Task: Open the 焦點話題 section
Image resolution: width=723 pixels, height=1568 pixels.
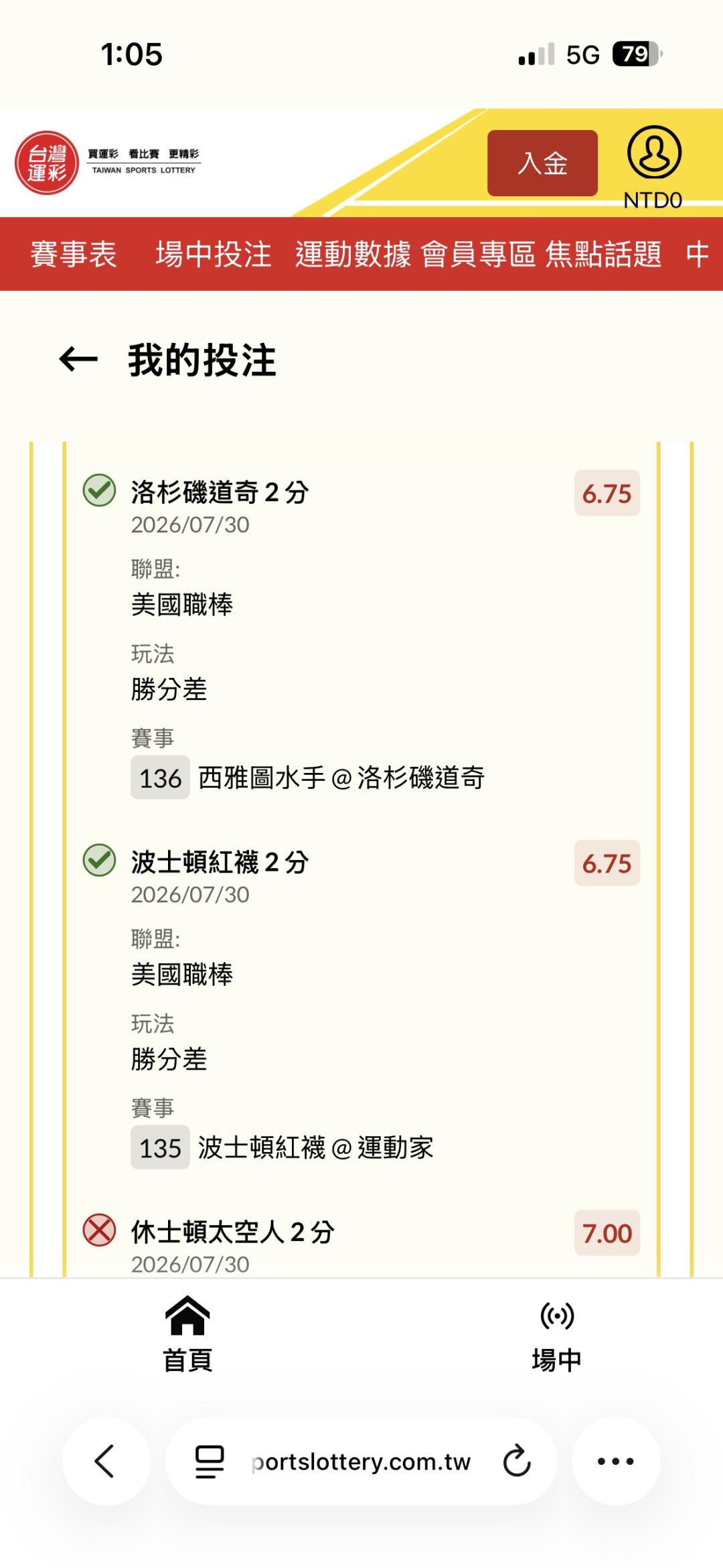Action: pos(603,255)
